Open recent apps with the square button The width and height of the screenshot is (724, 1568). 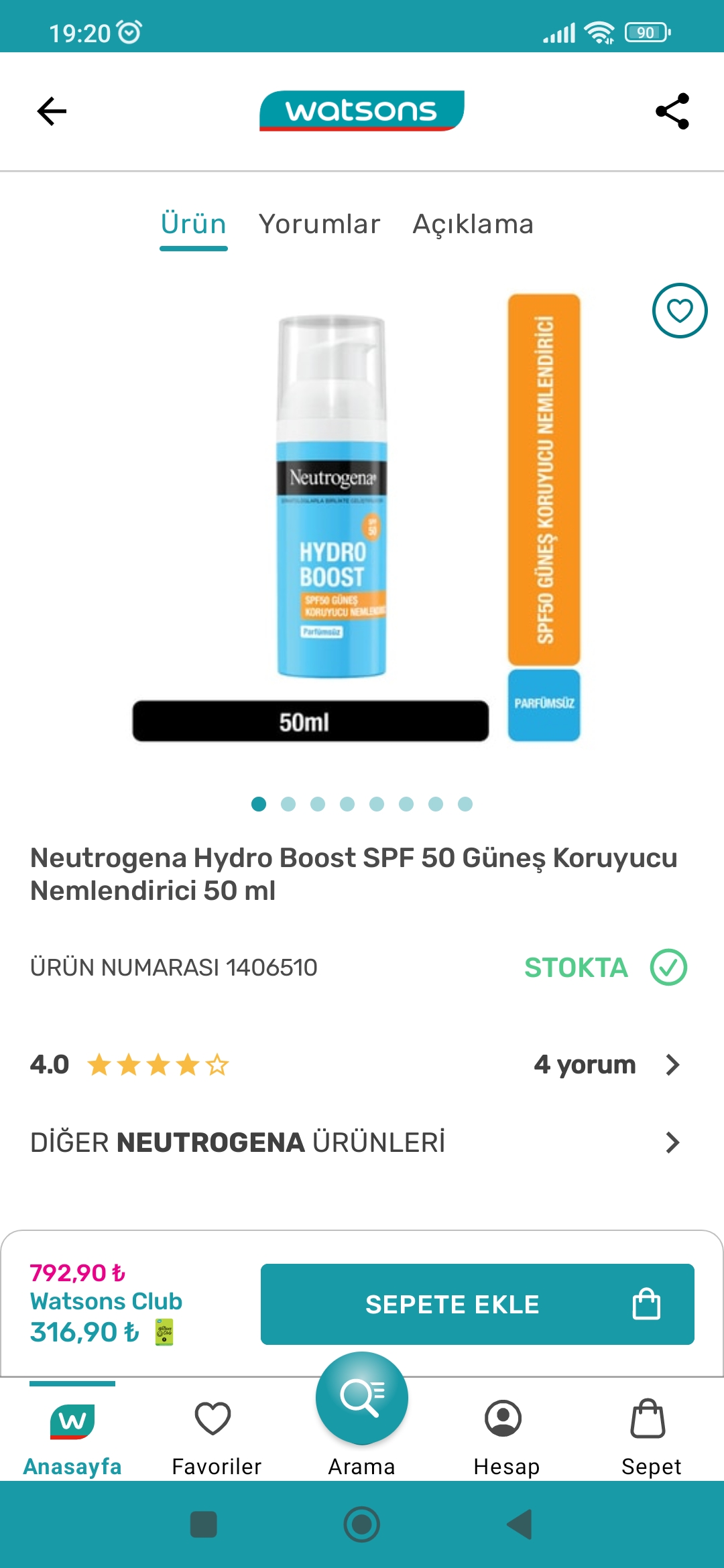[204, 1524]
